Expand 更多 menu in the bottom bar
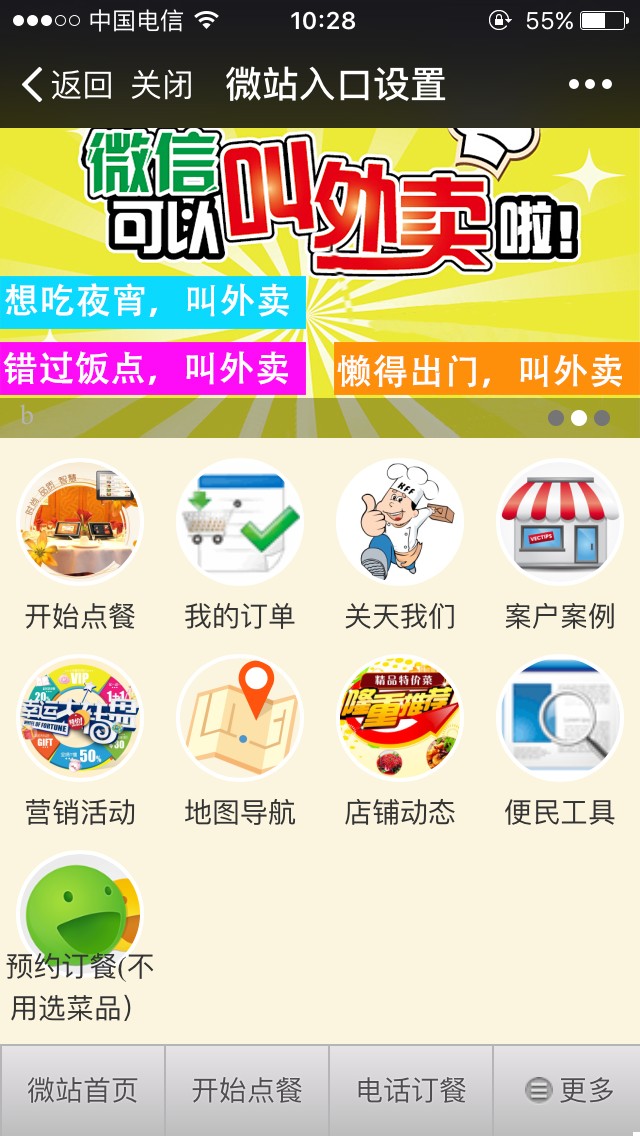Image resolution: width=640 pixels, height=1136 pixels. pos(570,1090)
